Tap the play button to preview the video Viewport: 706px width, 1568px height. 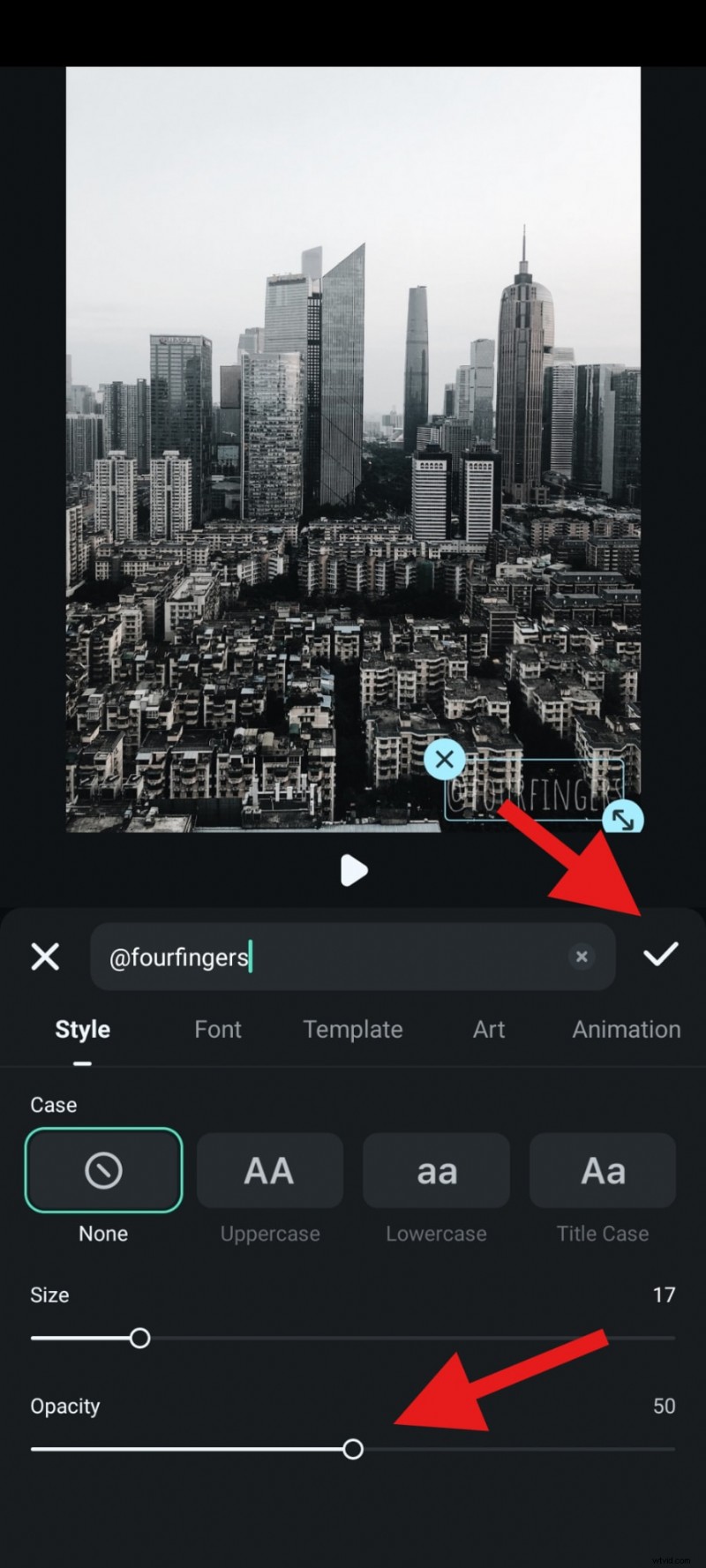[x=353, y=871]
